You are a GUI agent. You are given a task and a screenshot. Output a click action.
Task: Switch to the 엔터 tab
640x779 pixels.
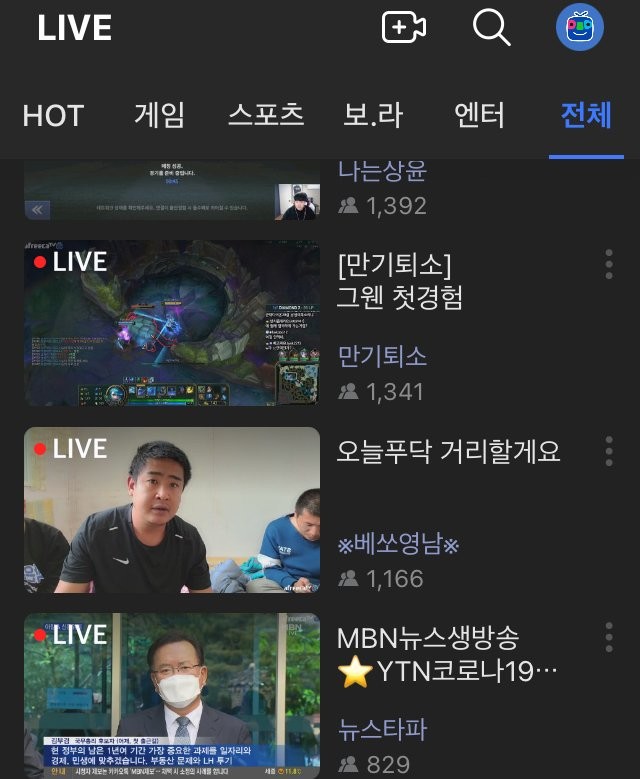[x=479, y=115]
